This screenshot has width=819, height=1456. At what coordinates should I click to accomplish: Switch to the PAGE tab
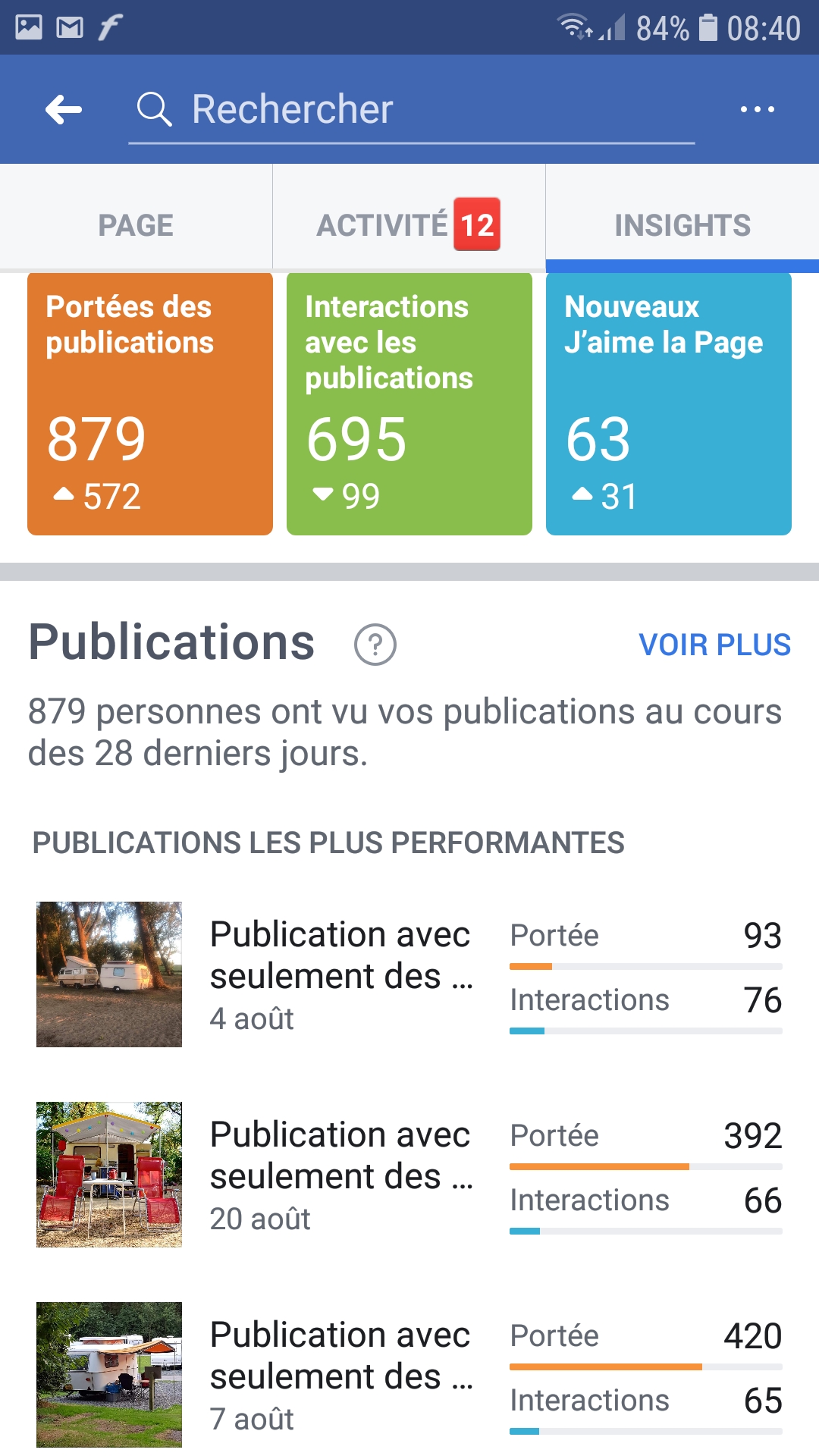(x=136, y=225)
